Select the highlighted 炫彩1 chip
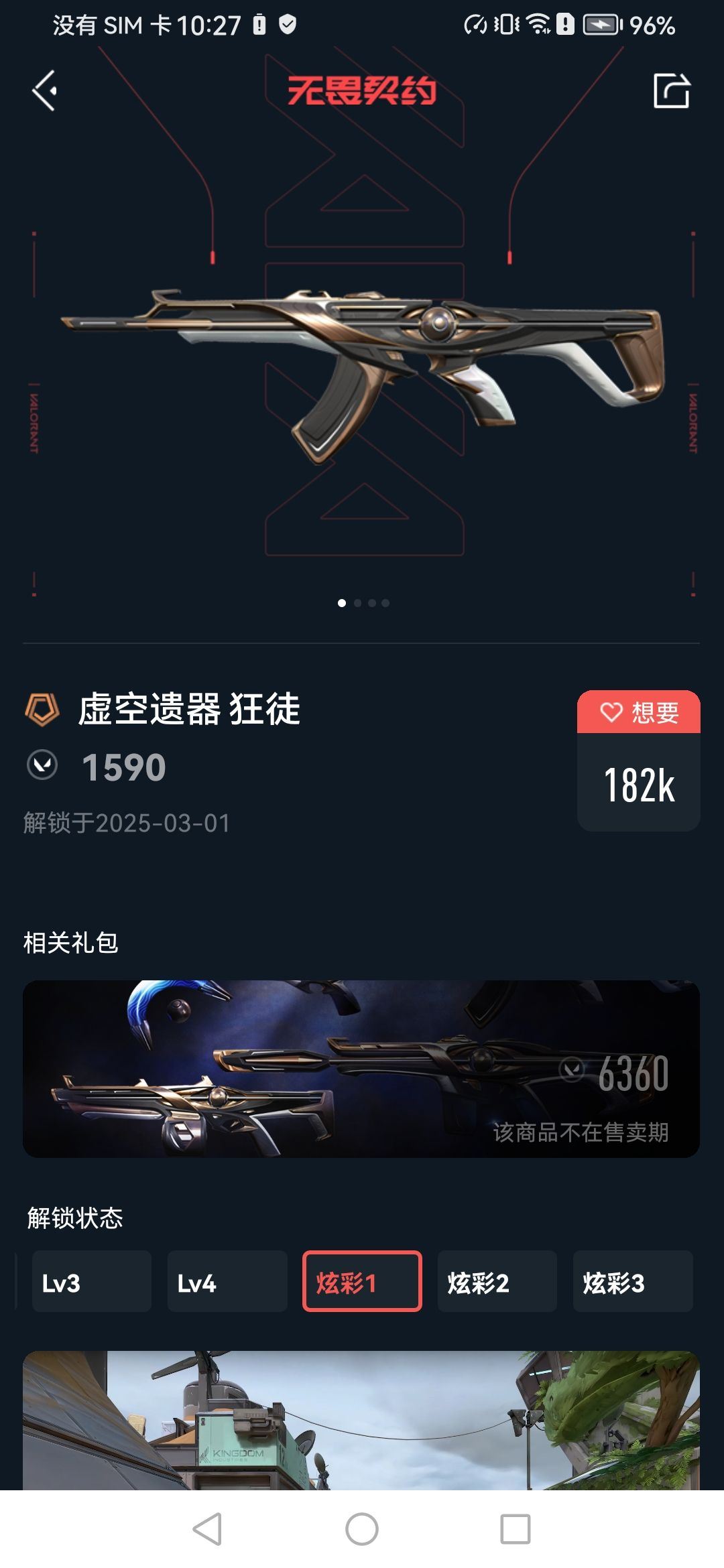Screen dimensions: 724x1568 [x=362, y=1281]
